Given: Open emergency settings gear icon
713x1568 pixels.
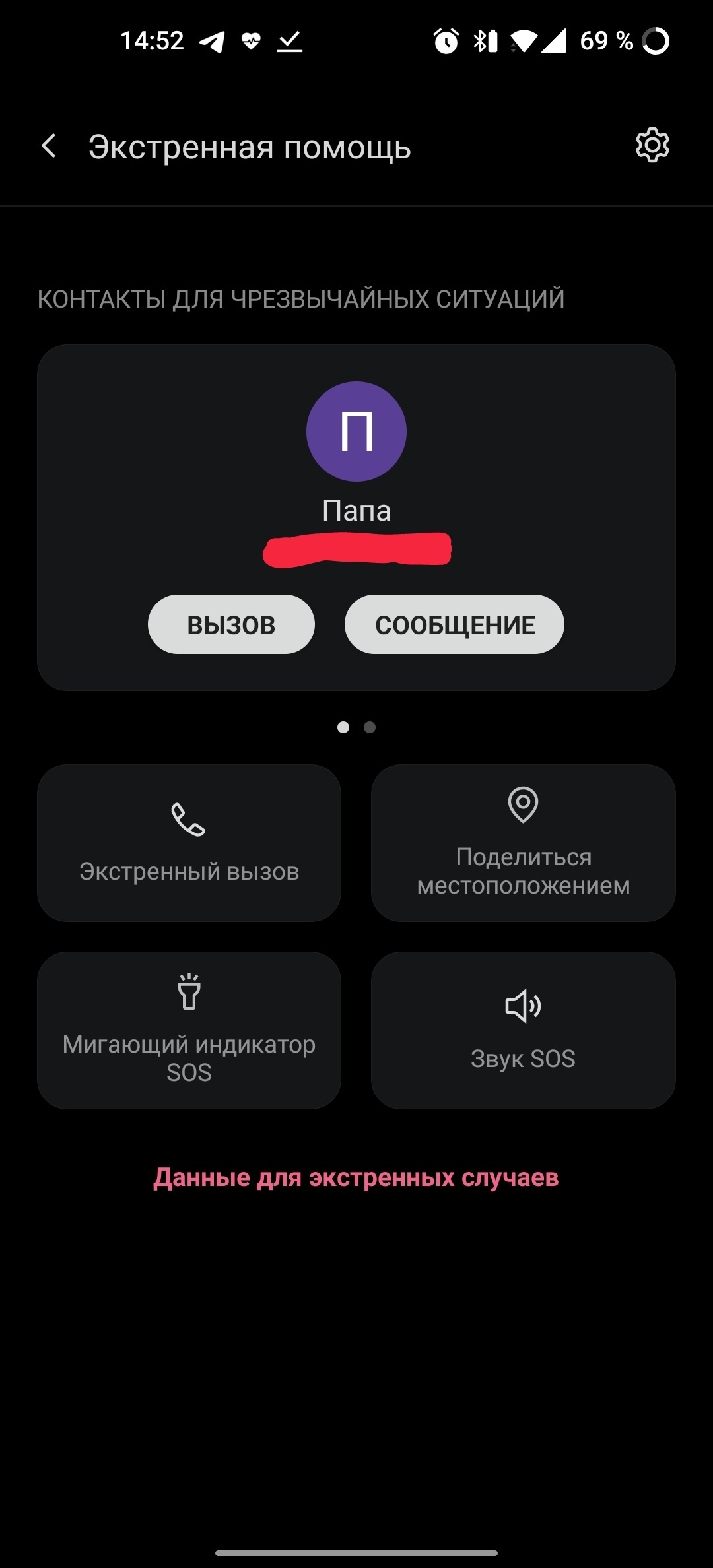Looking at the screenshot, I should click(652, 145).
